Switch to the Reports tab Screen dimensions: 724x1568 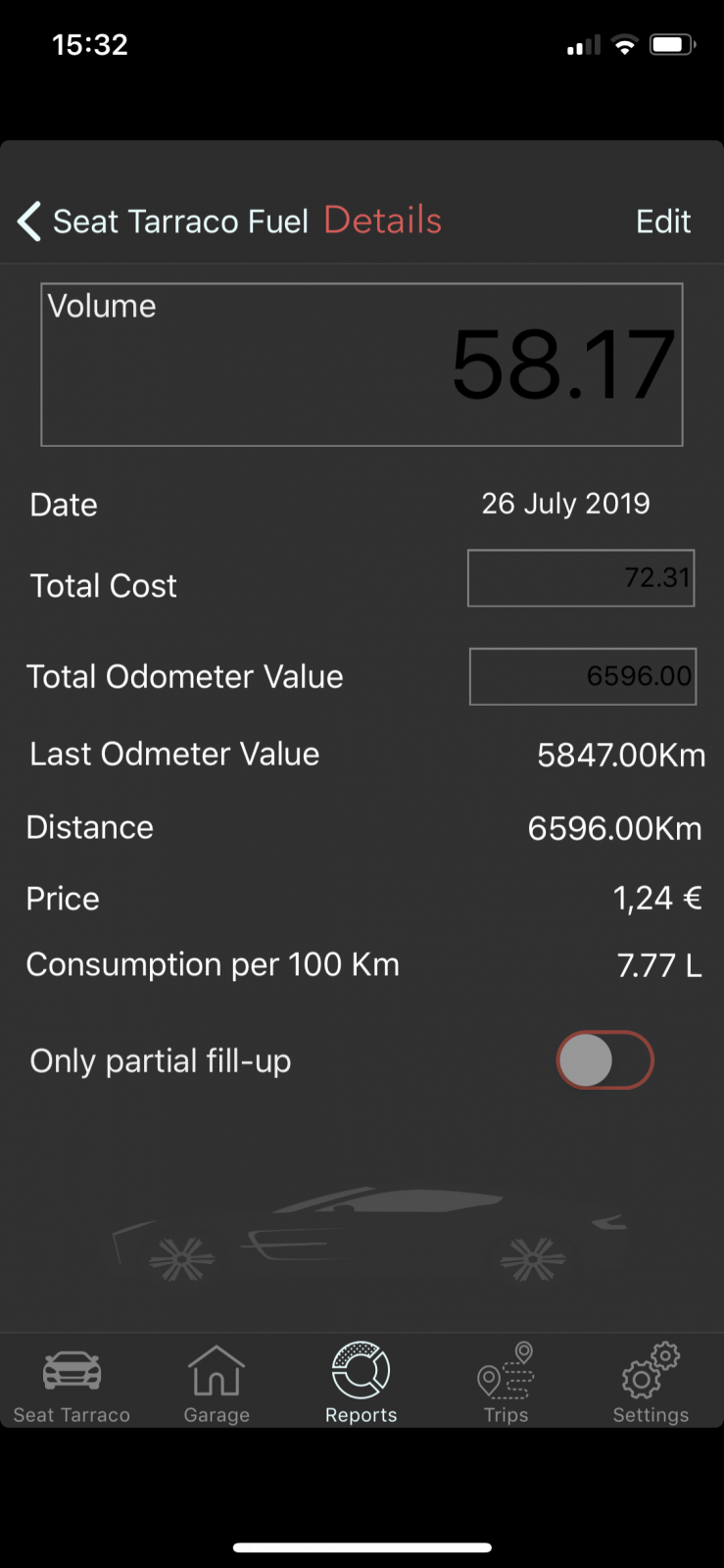[362, 1384]
